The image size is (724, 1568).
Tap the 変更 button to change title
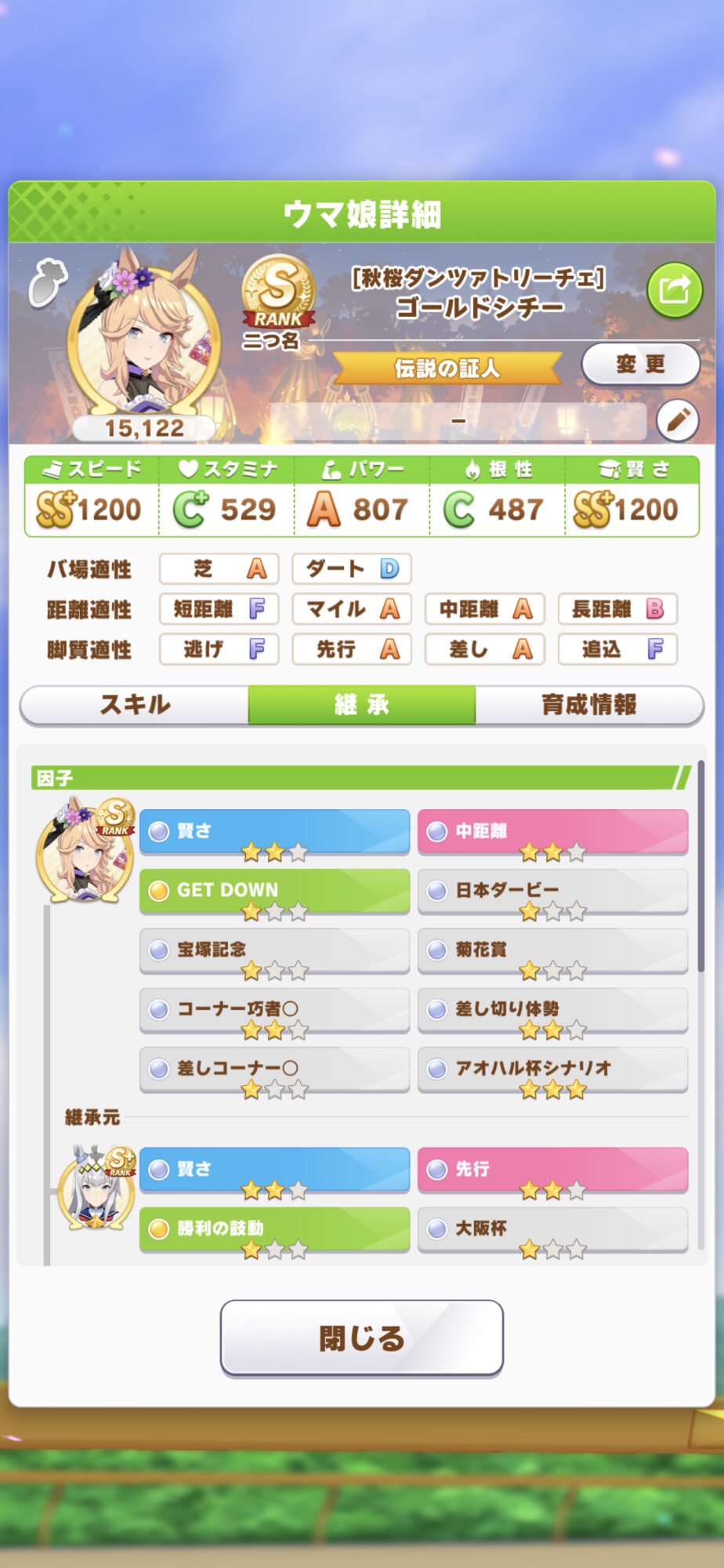click(x=640, y=364)
